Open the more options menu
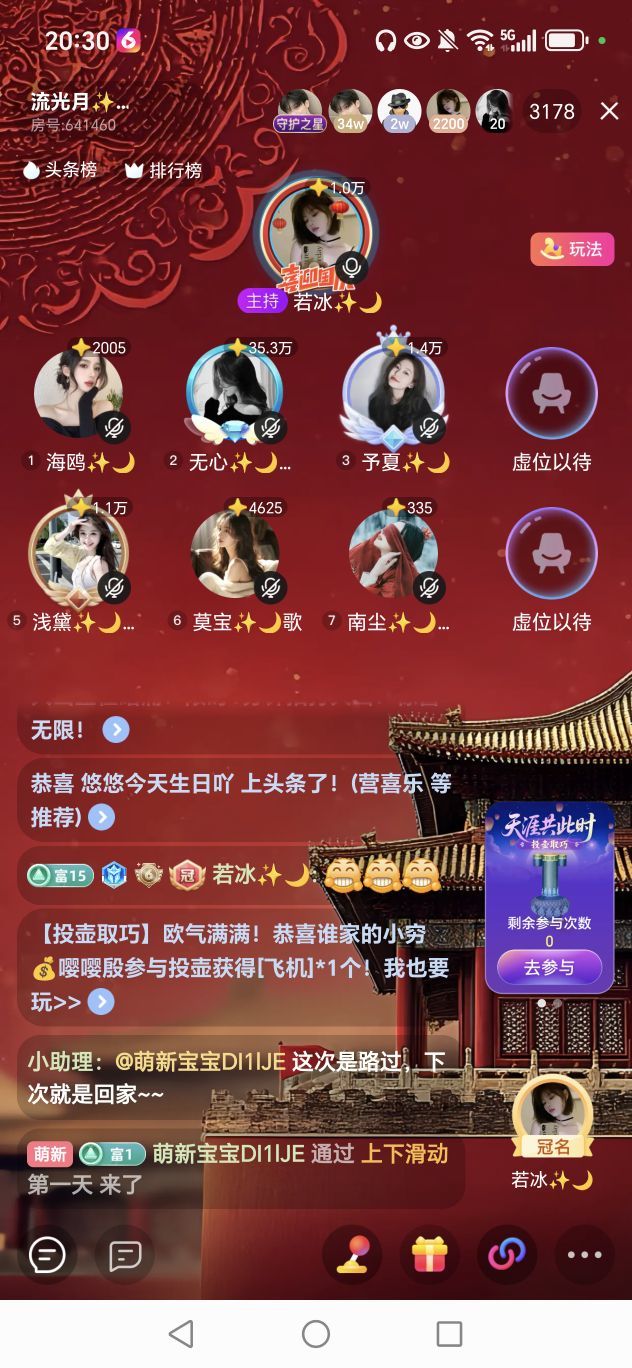The height and width of the screenshot is (1368, 632). click(x=584, y=1255)
